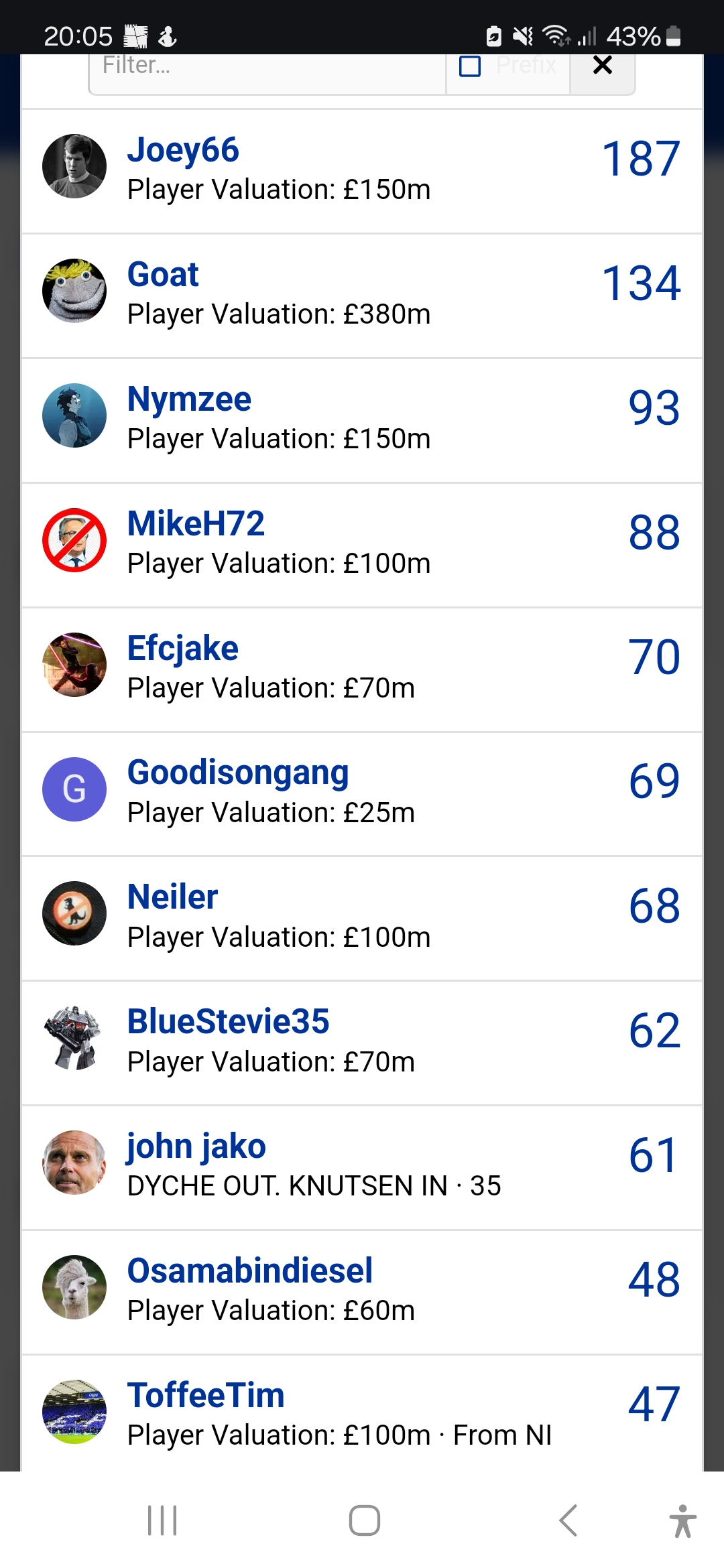This screenshot has width=724, height=1568.
Task: Select BlueStevie35 from the list
Action: click(228, 1022)
